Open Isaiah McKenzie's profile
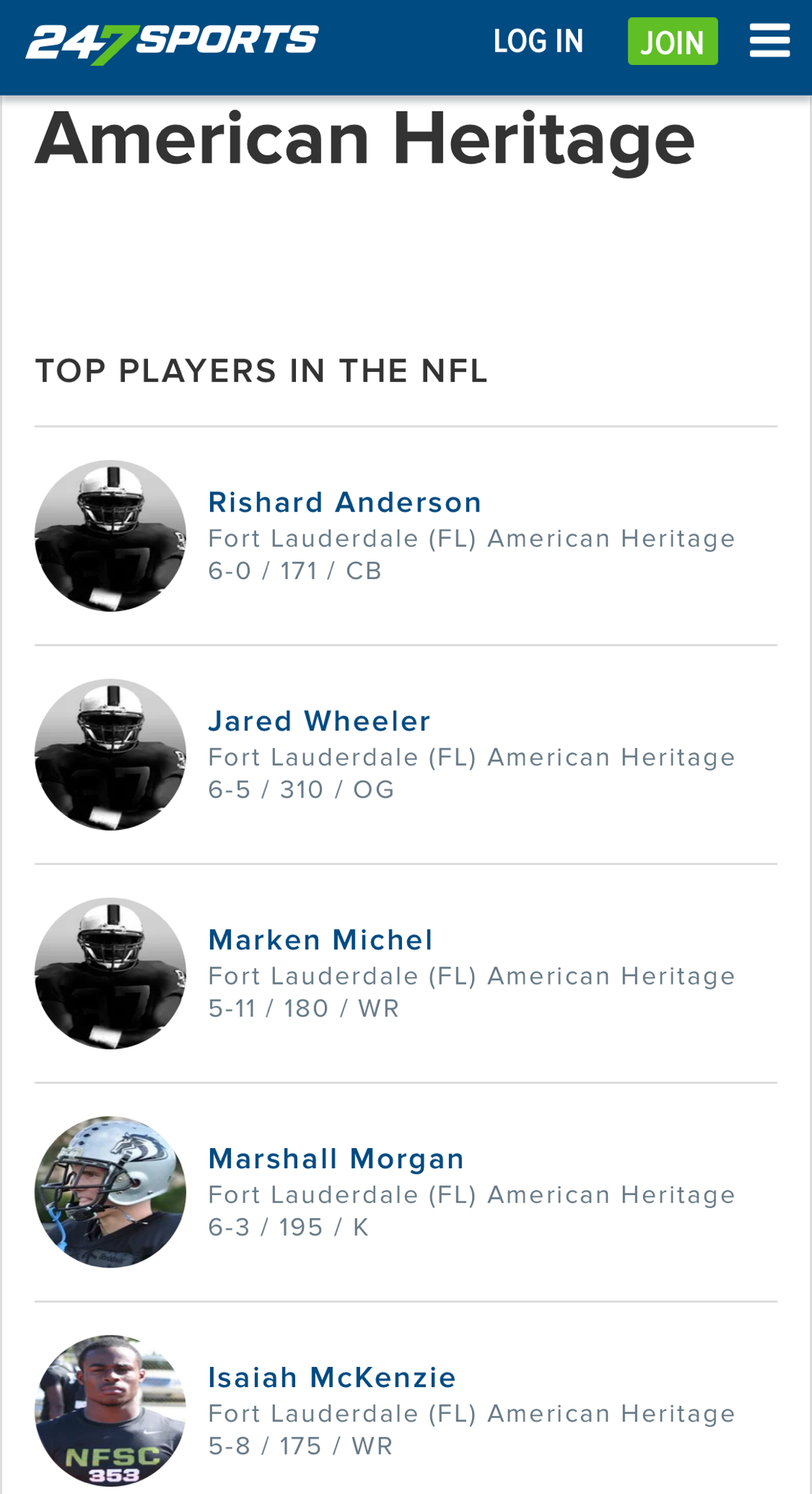 [x=332, y=1378]
